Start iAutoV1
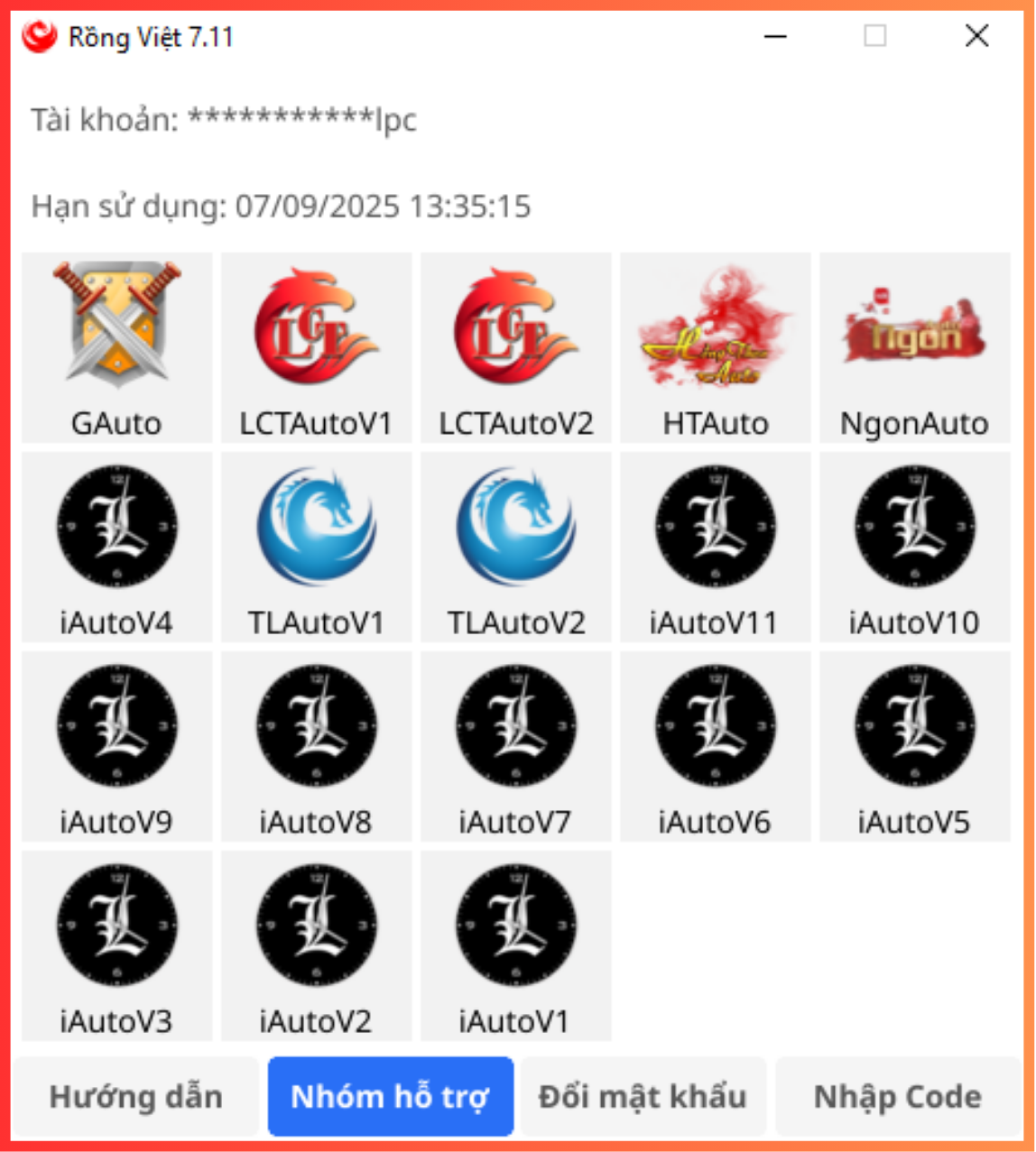Viewport: 1036px width, 1152px height. tap(515, 946)
